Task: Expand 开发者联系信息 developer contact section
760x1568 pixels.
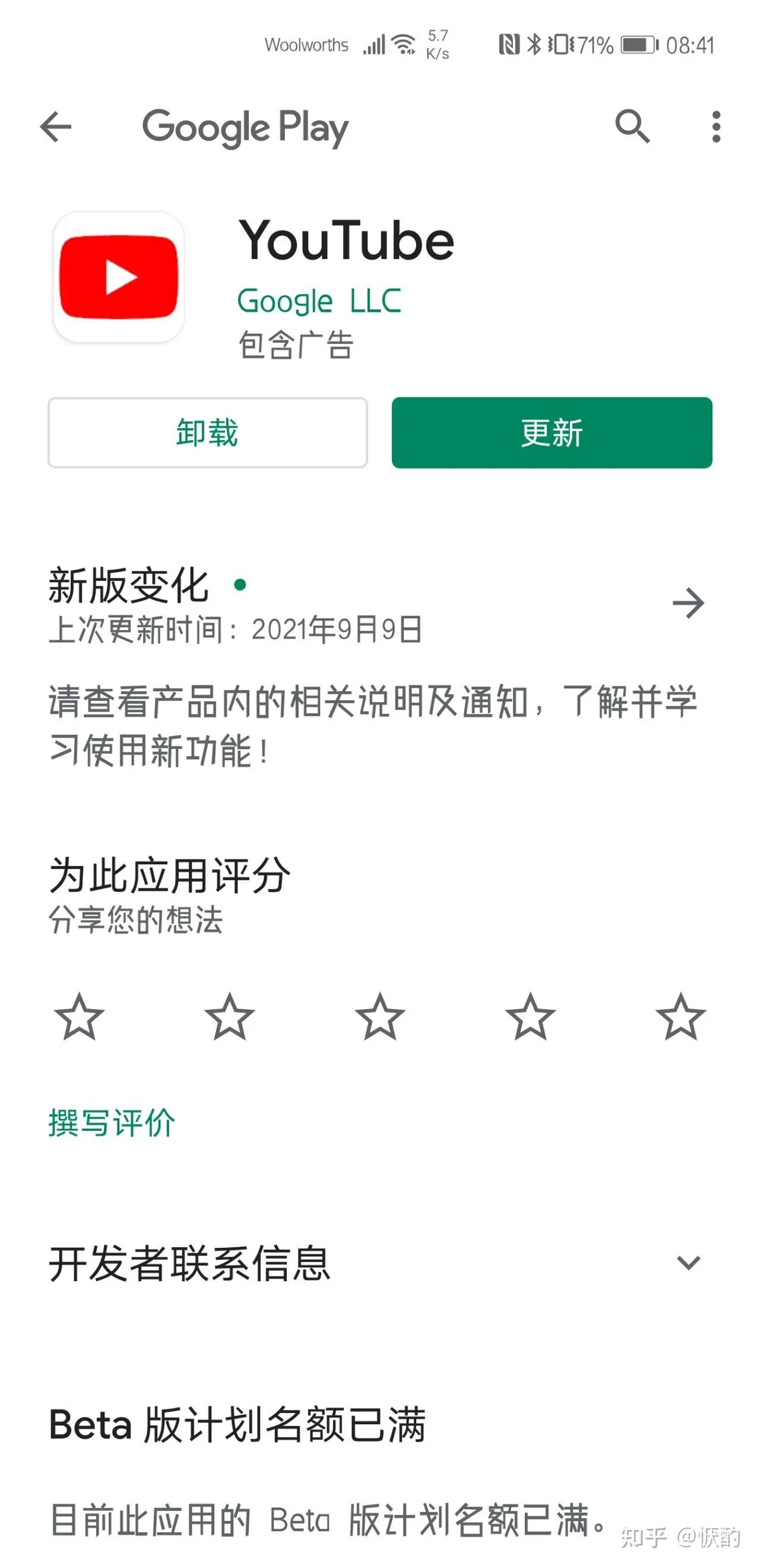Action: [x=688, y=1263]
